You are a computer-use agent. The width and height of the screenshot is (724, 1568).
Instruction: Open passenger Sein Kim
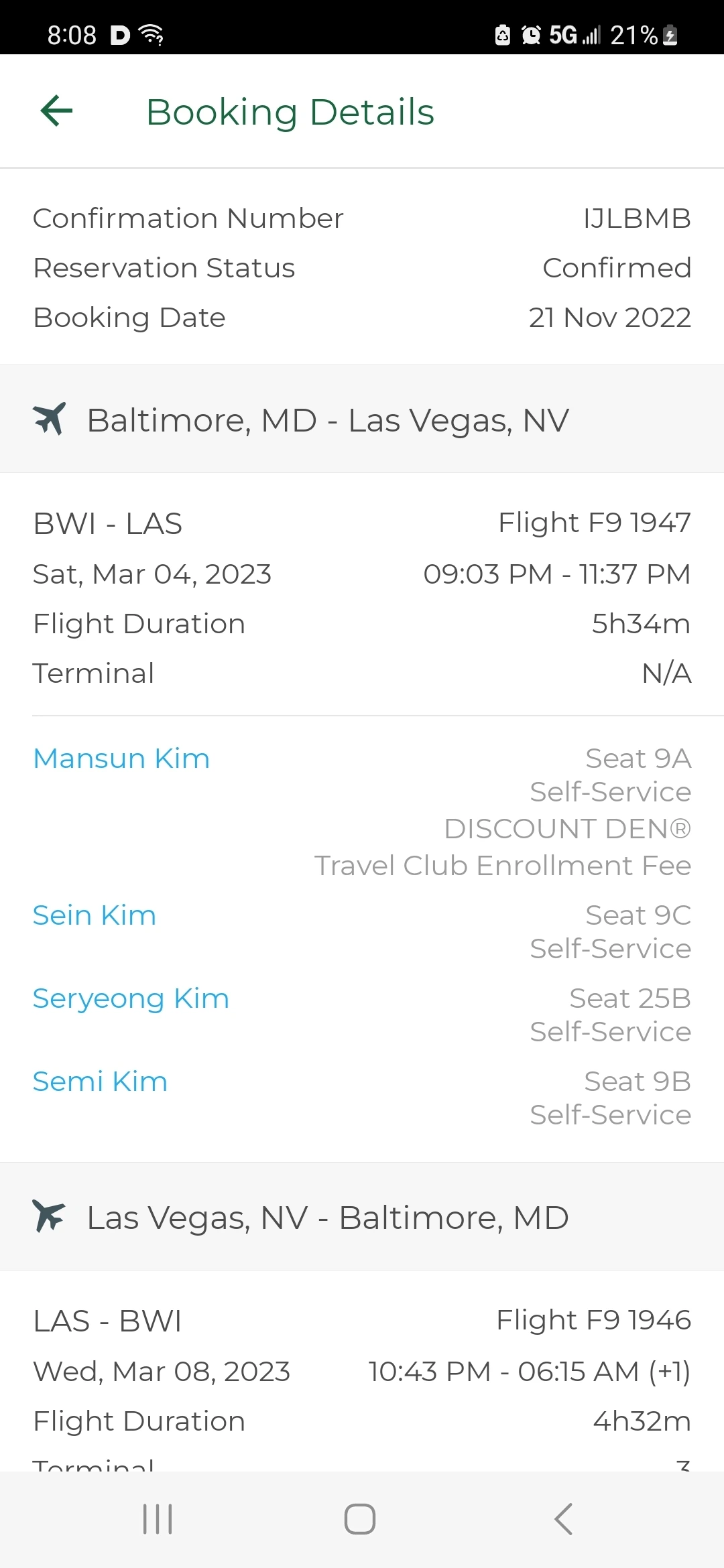tap(95, 915)
